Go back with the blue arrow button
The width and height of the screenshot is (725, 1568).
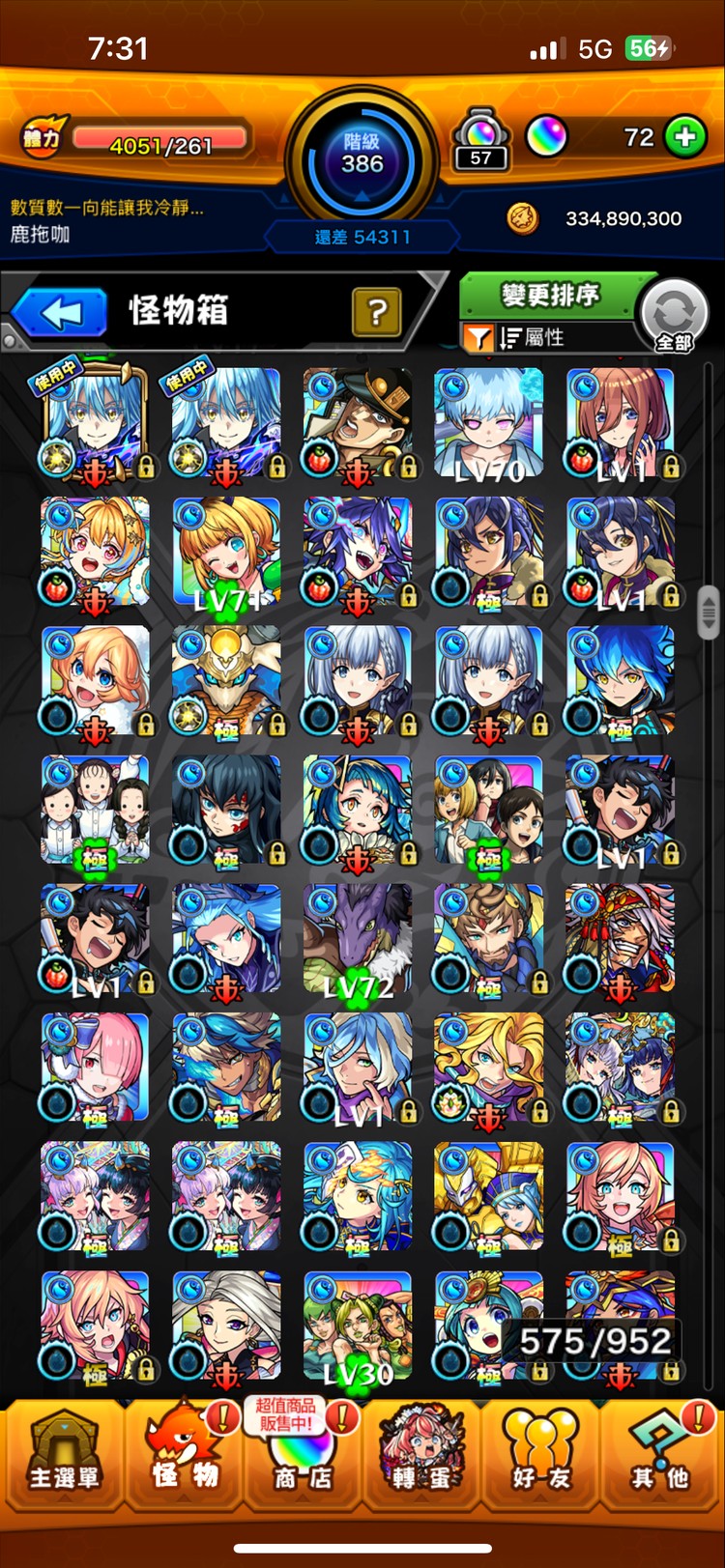(60, 313)
